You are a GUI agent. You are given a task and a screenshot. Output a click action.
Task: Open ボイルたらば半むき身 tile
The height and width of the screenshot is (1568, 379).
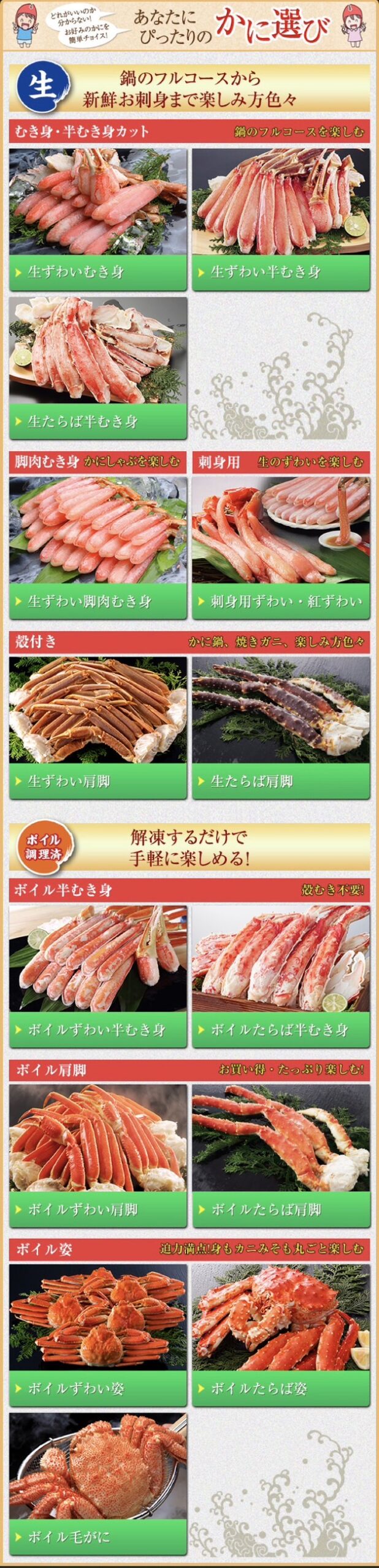[x=281, y=976]
